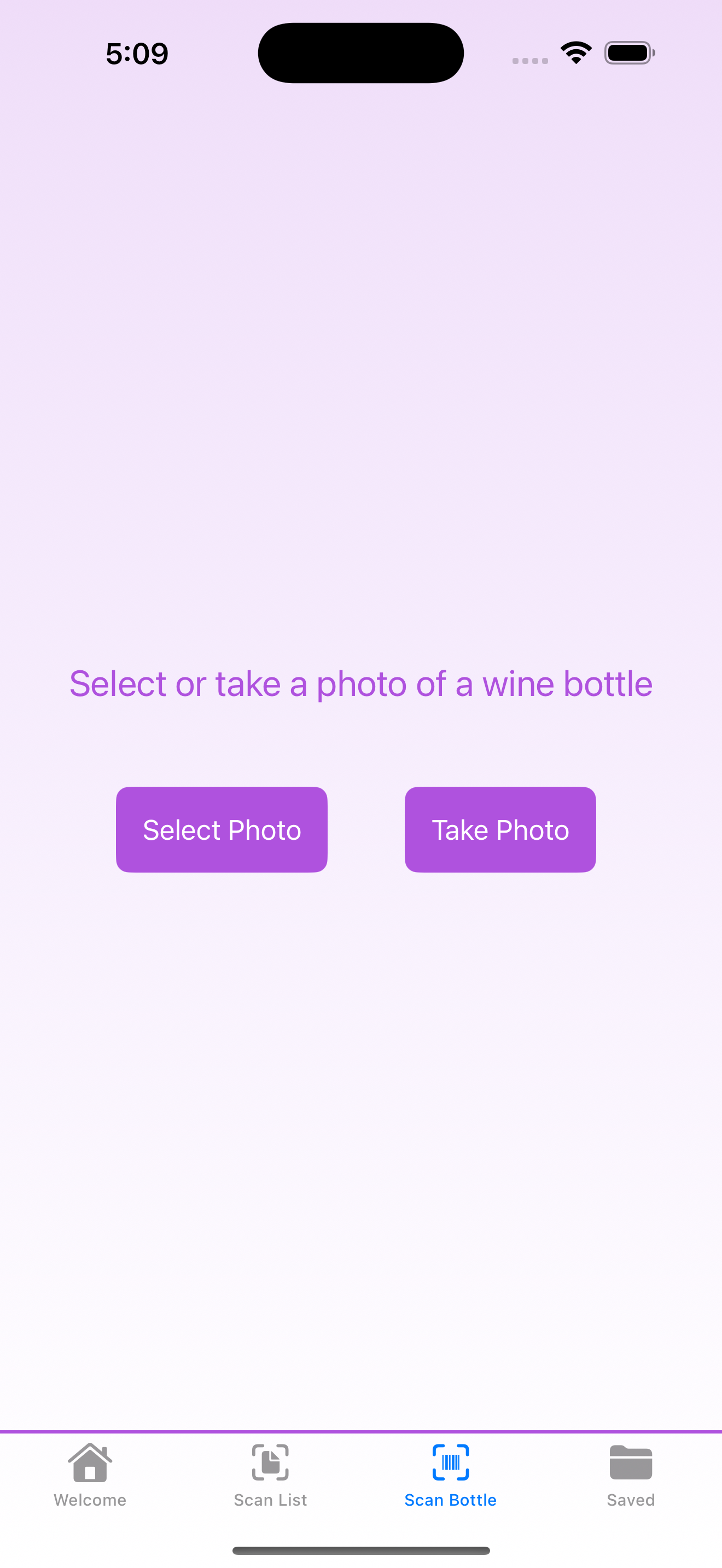The height and width of the screenshot is (1568, 722).
Task: Select the Wi-Fi indicator in status bar
Action: pos(575,52)
